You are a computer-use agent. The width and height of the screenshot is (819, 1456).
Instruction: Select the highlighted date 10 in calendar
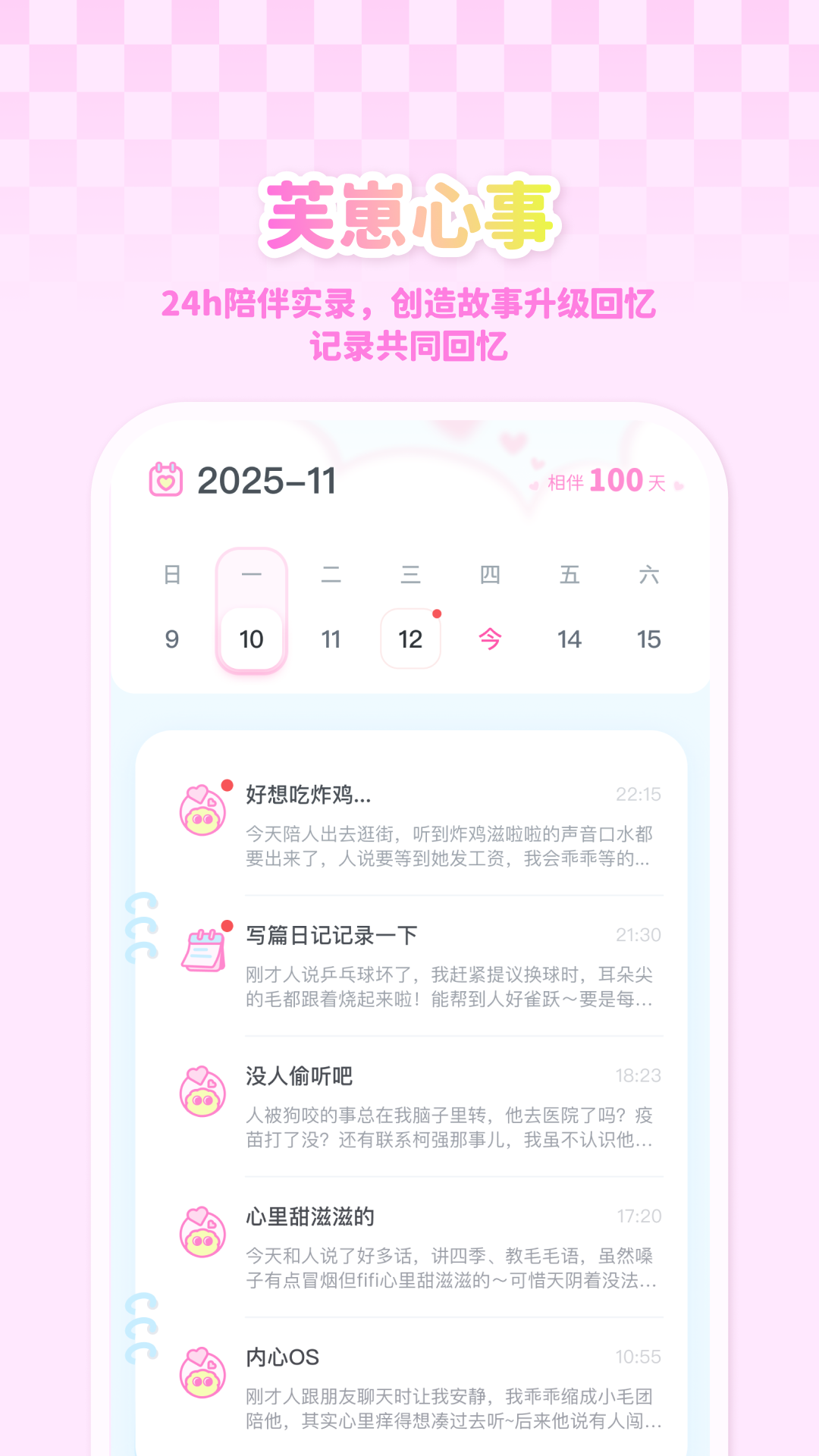coord(251,638)
